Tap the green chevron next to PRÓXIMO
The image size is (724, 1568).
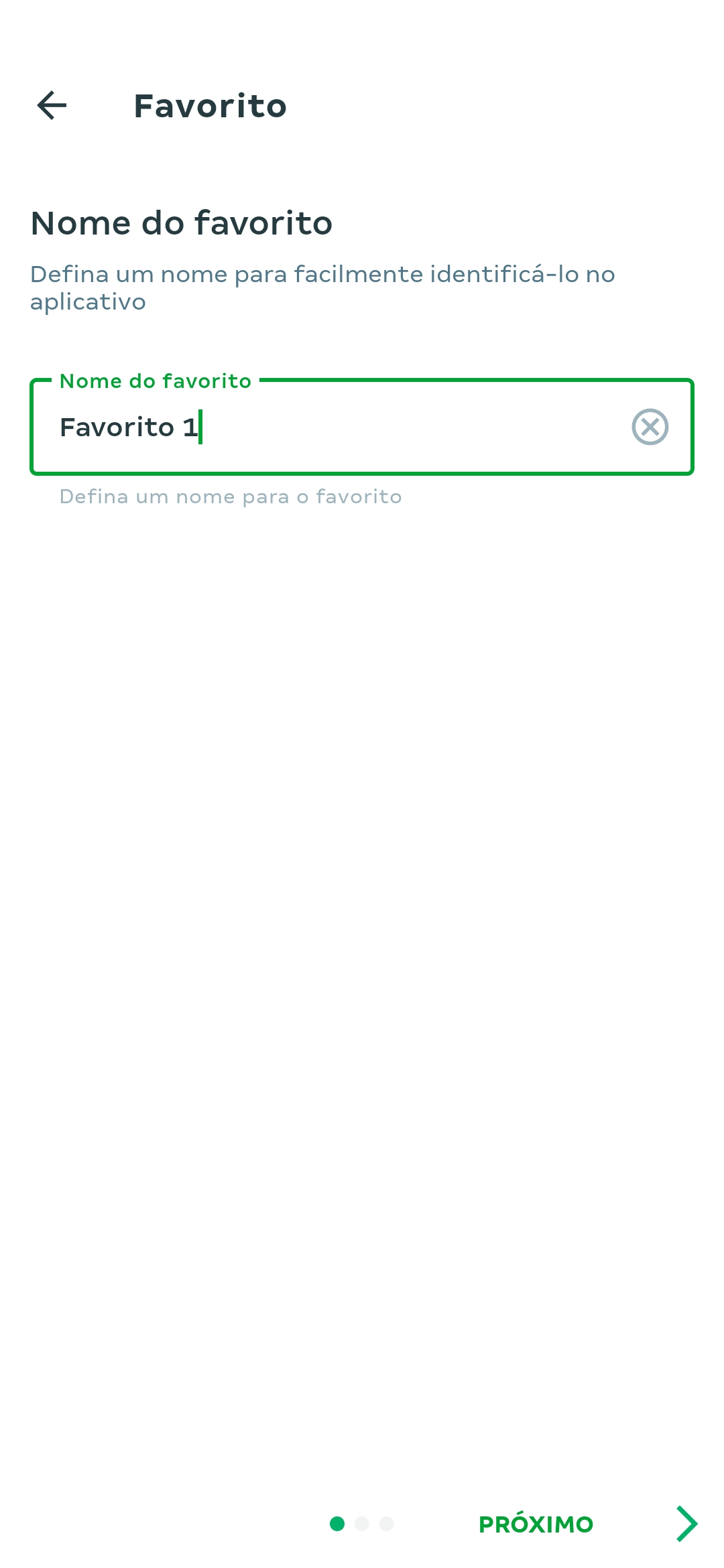point(687,1524)
